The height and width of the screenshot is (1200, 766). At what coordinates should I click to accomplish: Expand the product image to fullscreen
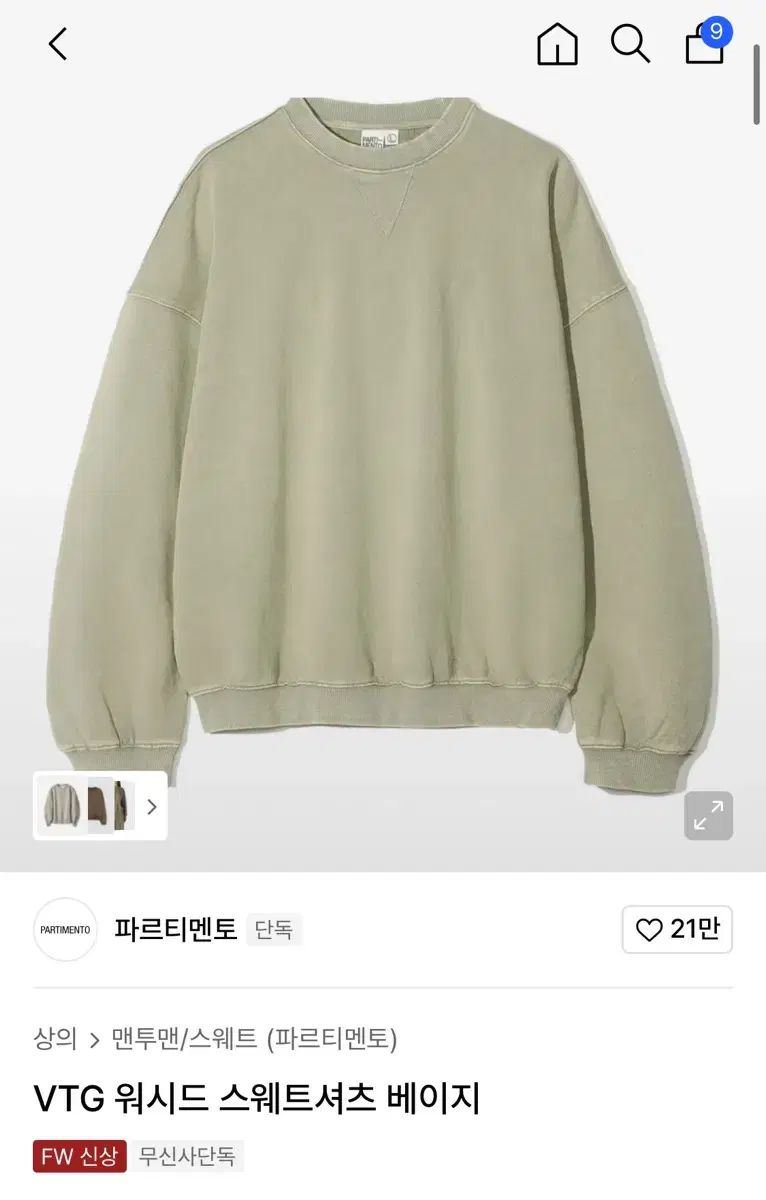[x=708, y=817]
